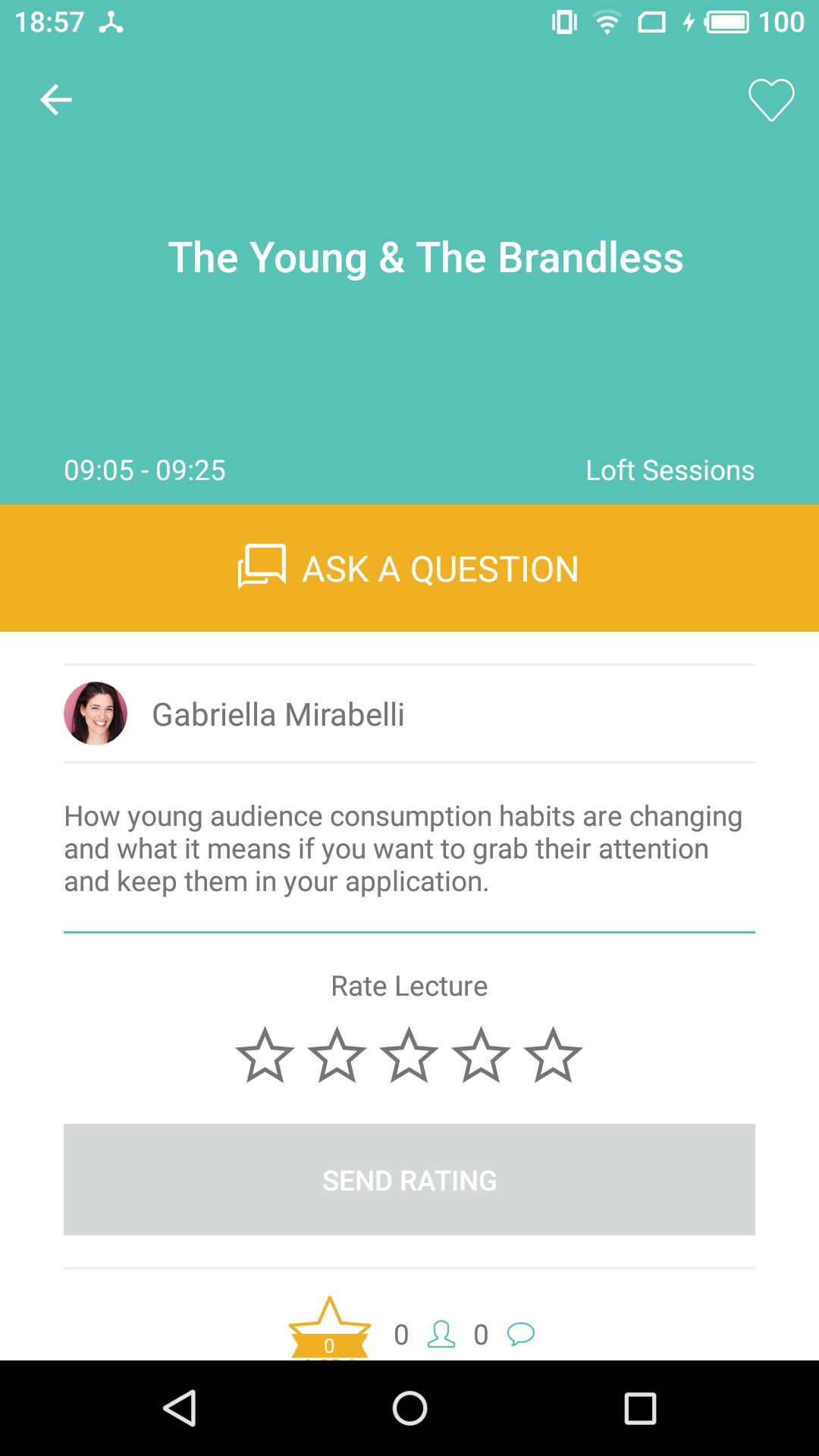Open Gabriella Mirabelli's speaker profile
819x1456 pixels.
point(279,714)
